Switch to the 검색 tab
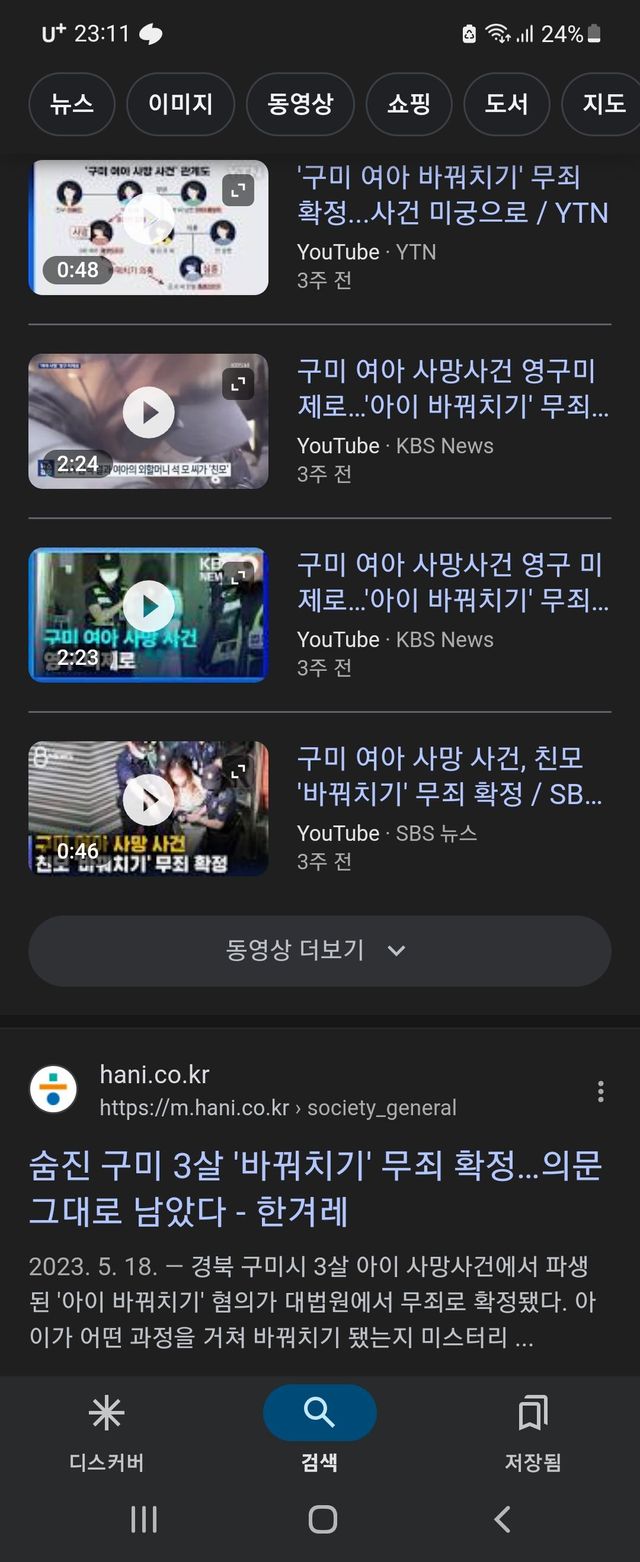 319,1434
